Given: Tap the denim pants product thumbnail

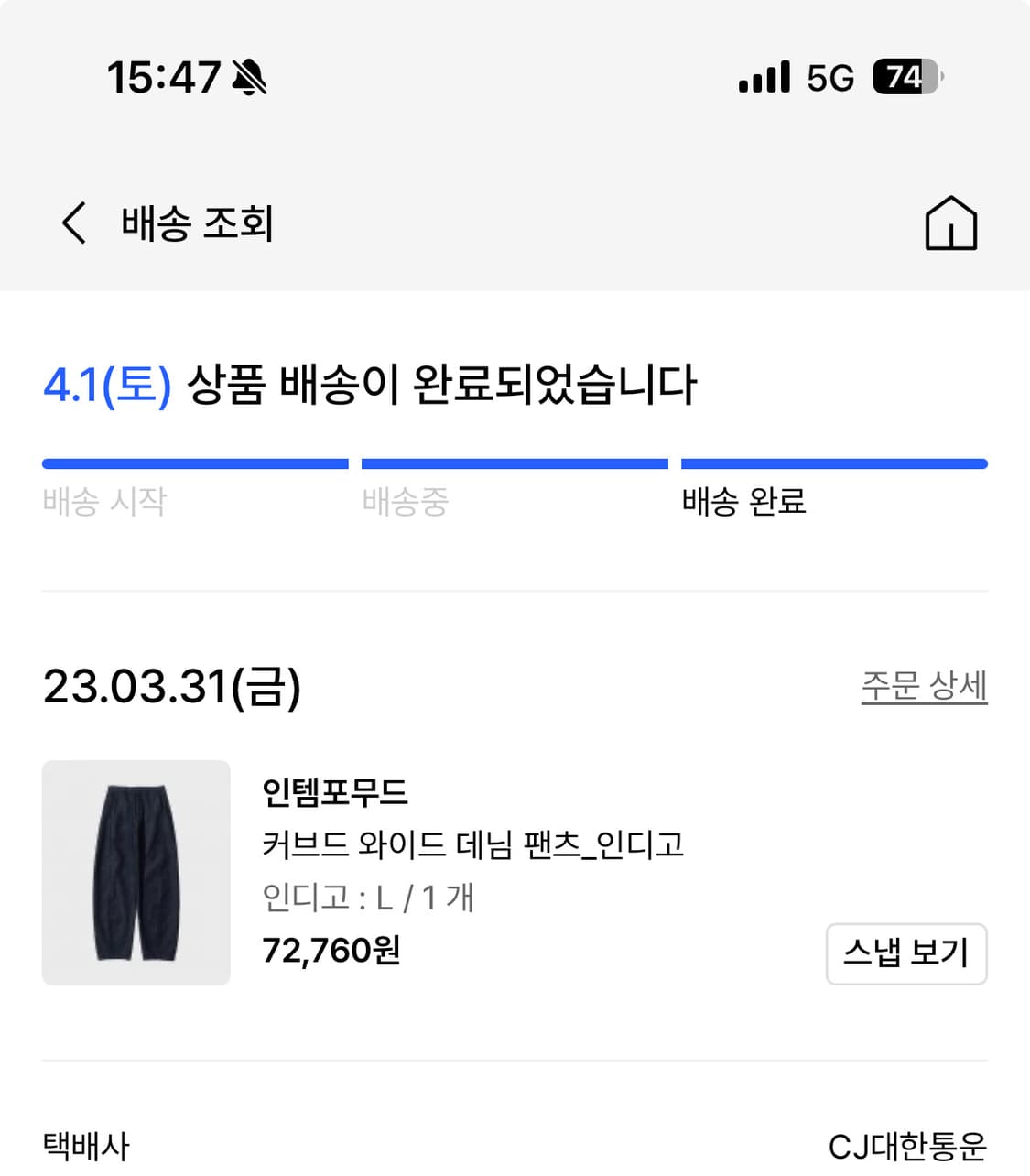Looking at the screenshot, I should point(135,871).
